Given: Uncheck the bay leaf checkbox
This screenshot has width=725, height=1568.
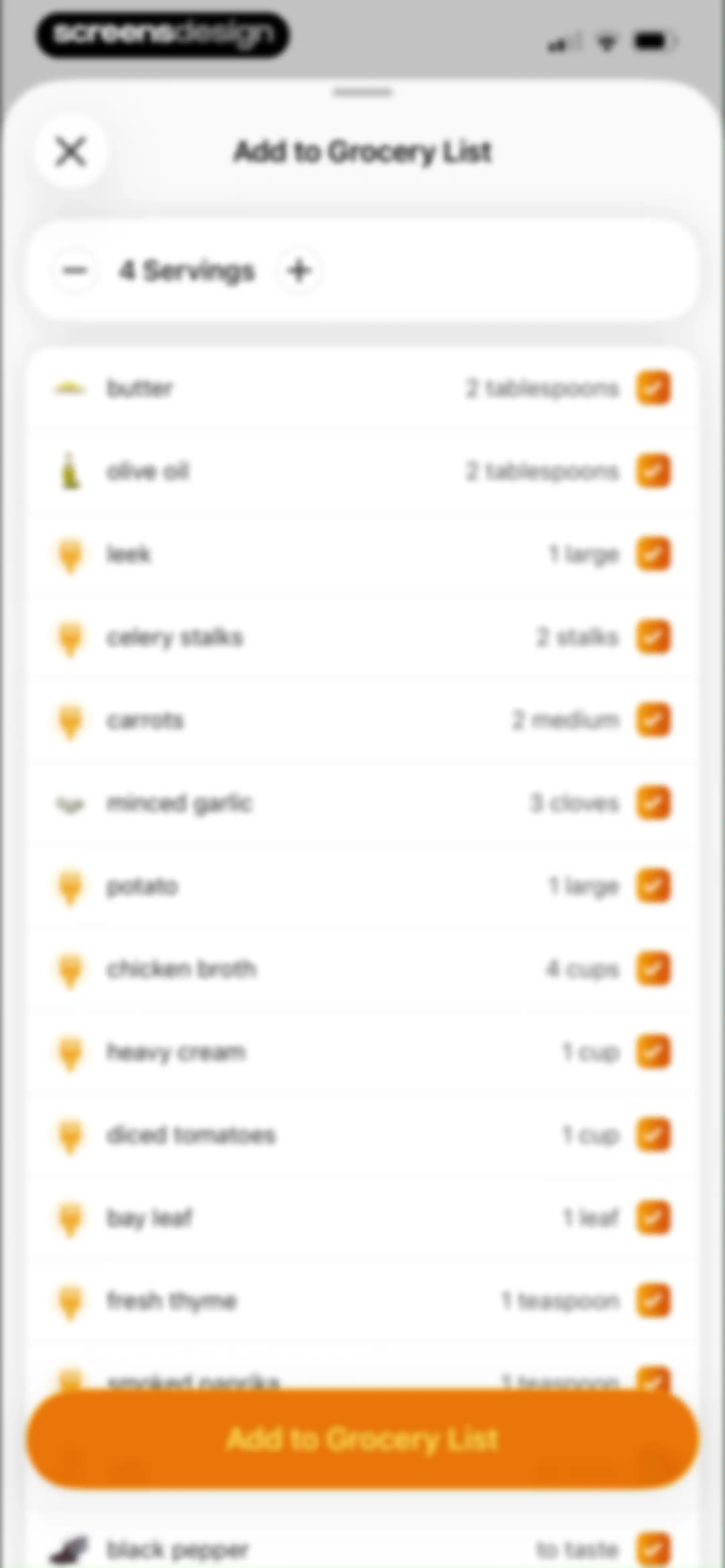Looking at the screenshot, I should point(653,1217).
